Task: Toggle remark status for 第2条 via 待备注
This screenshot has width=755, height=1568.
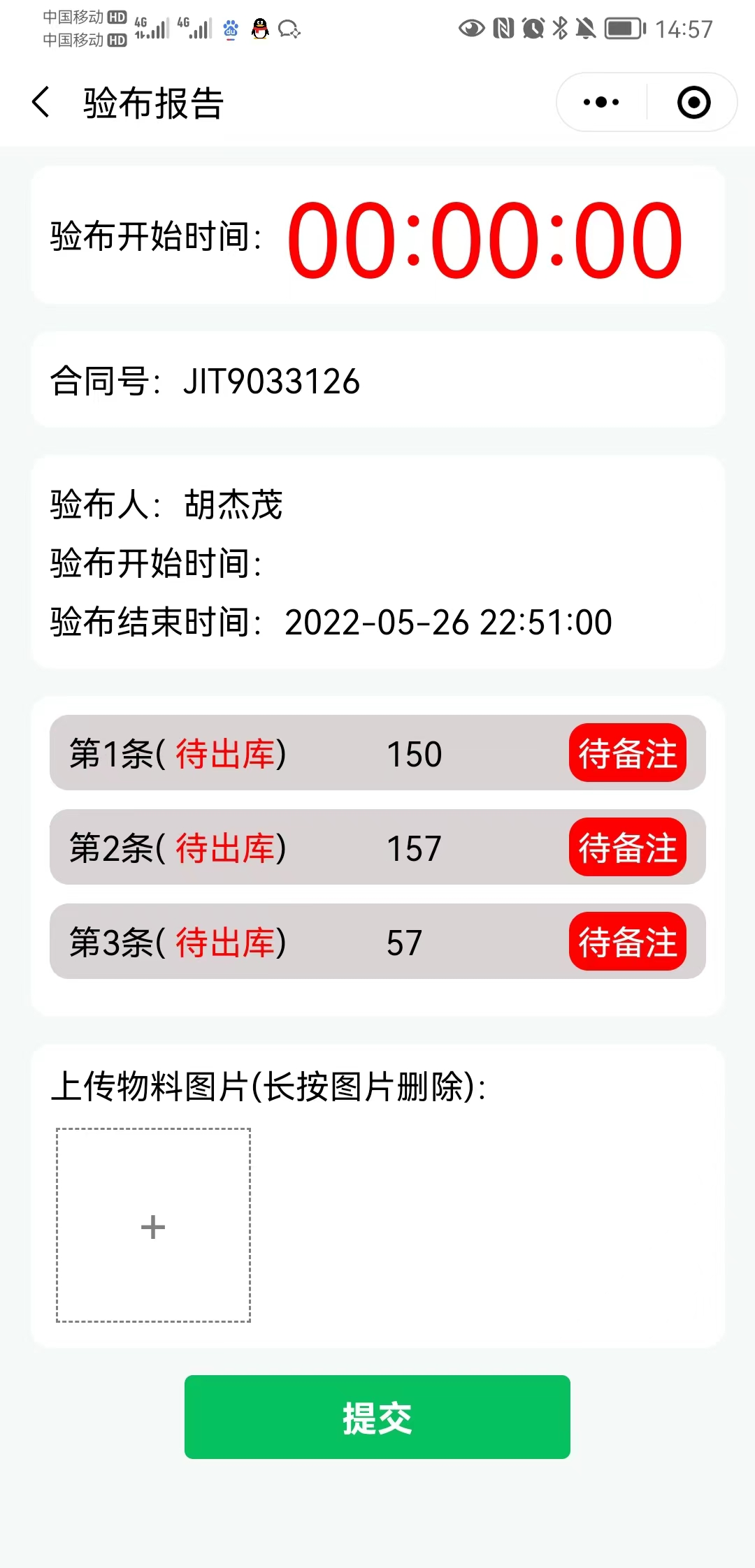Action: 627,848
